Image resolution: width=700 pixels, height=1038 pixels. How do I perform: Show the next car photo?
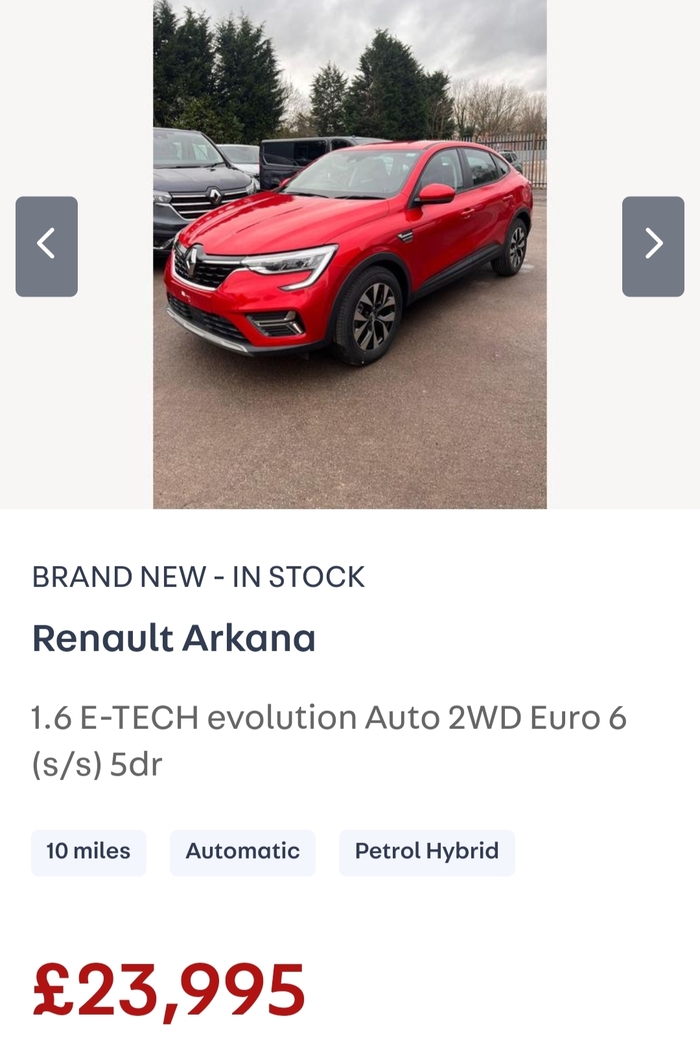(x=653, y=246)
